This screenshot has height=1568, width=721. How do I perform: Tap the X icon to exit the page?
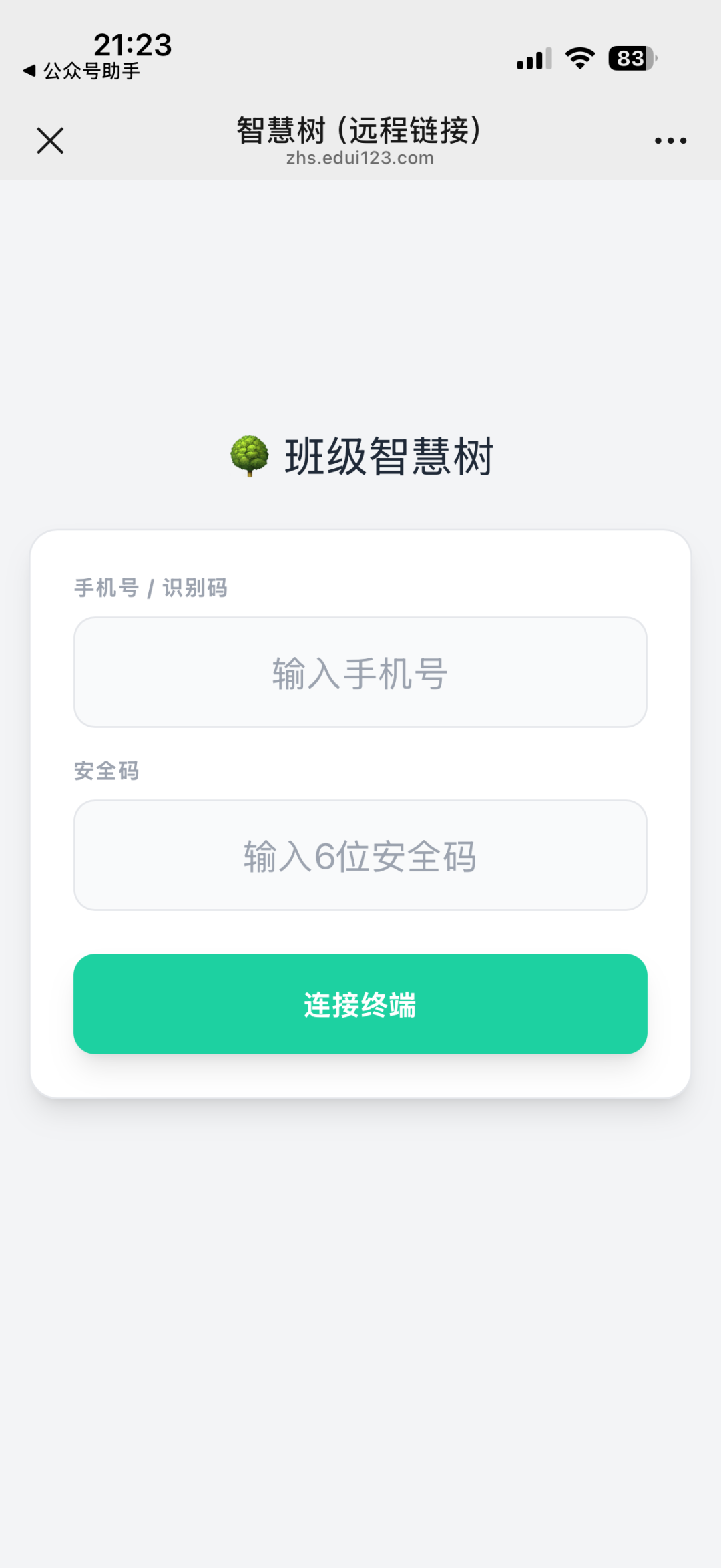[x=49, y=141]
